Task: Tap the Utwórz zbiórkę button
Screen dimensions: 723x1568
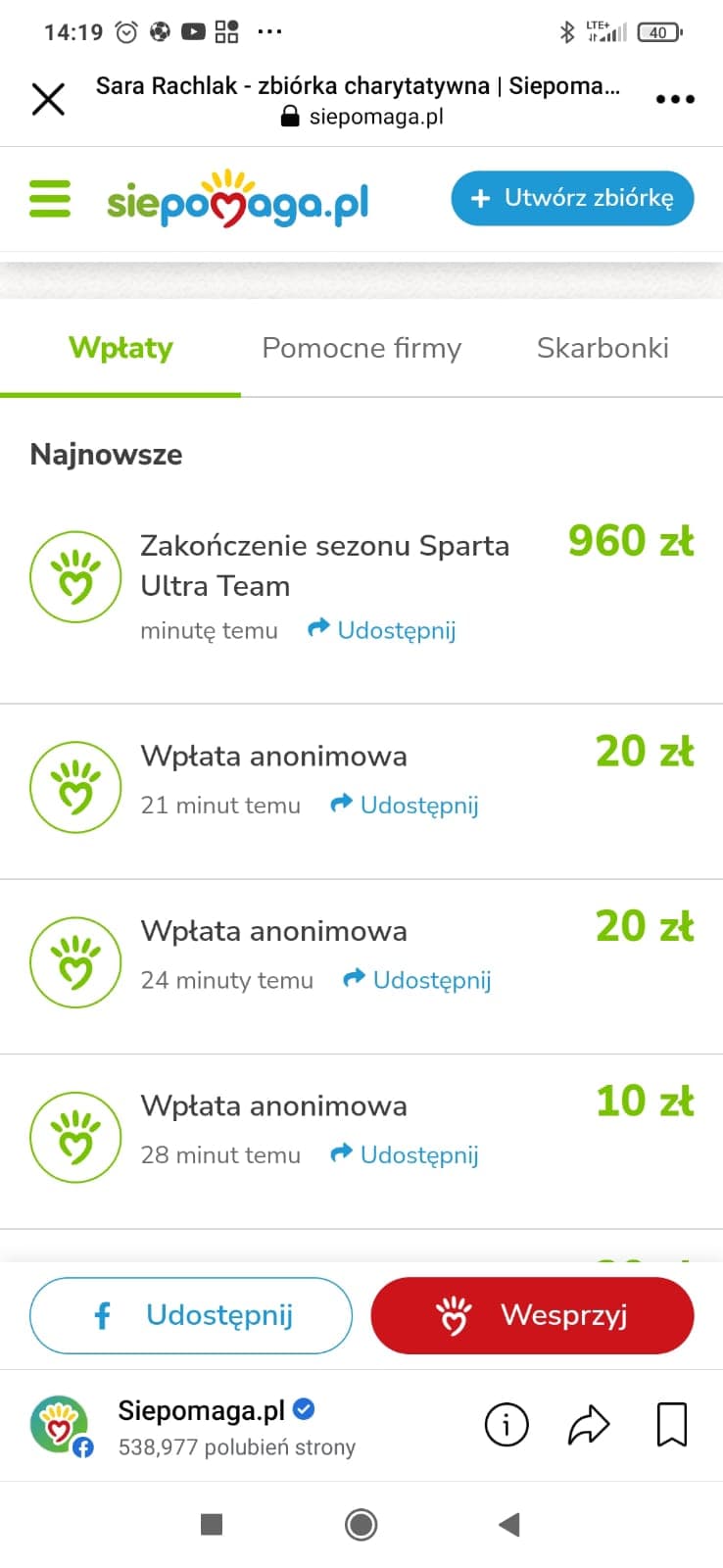Action: click(572, 198)
